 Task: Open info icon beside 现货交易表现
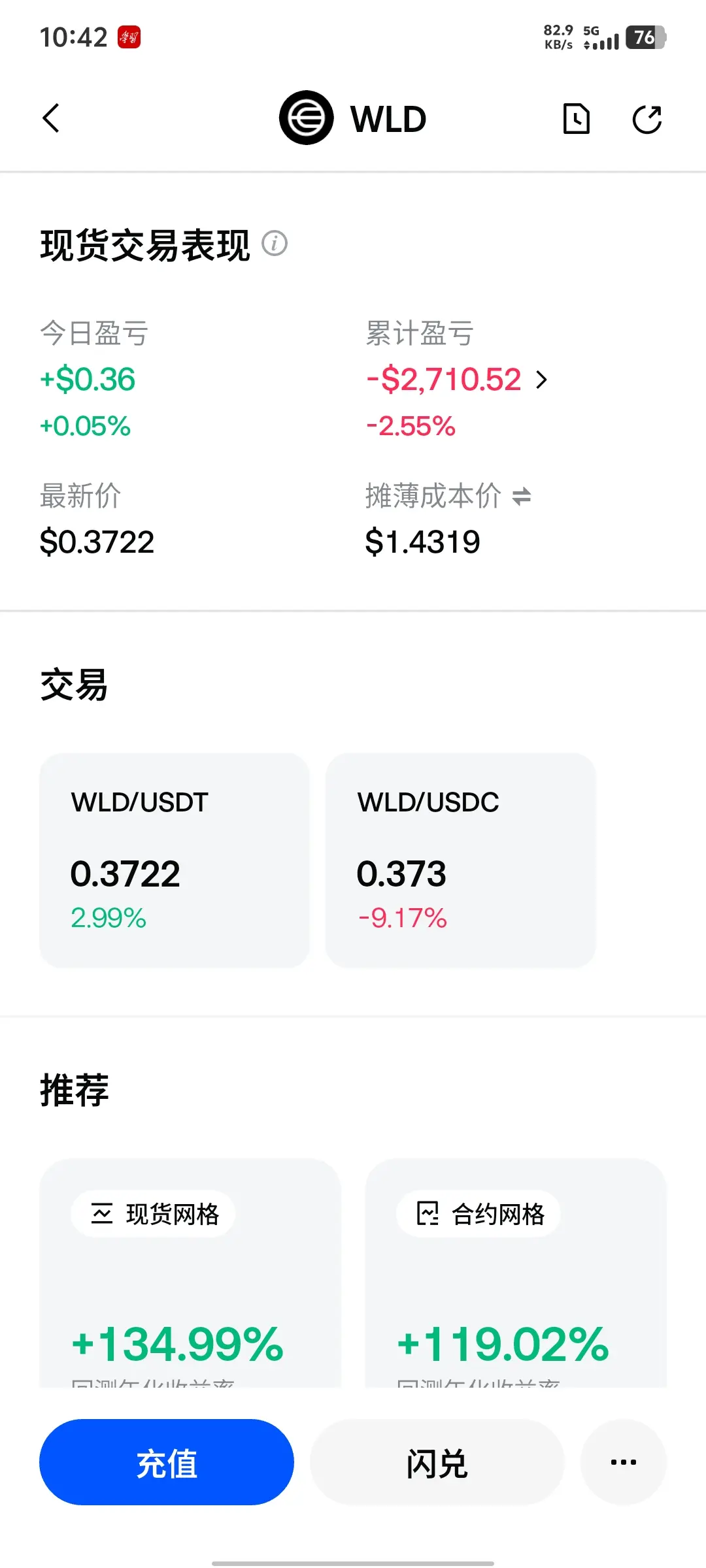(x=275, y=243)
